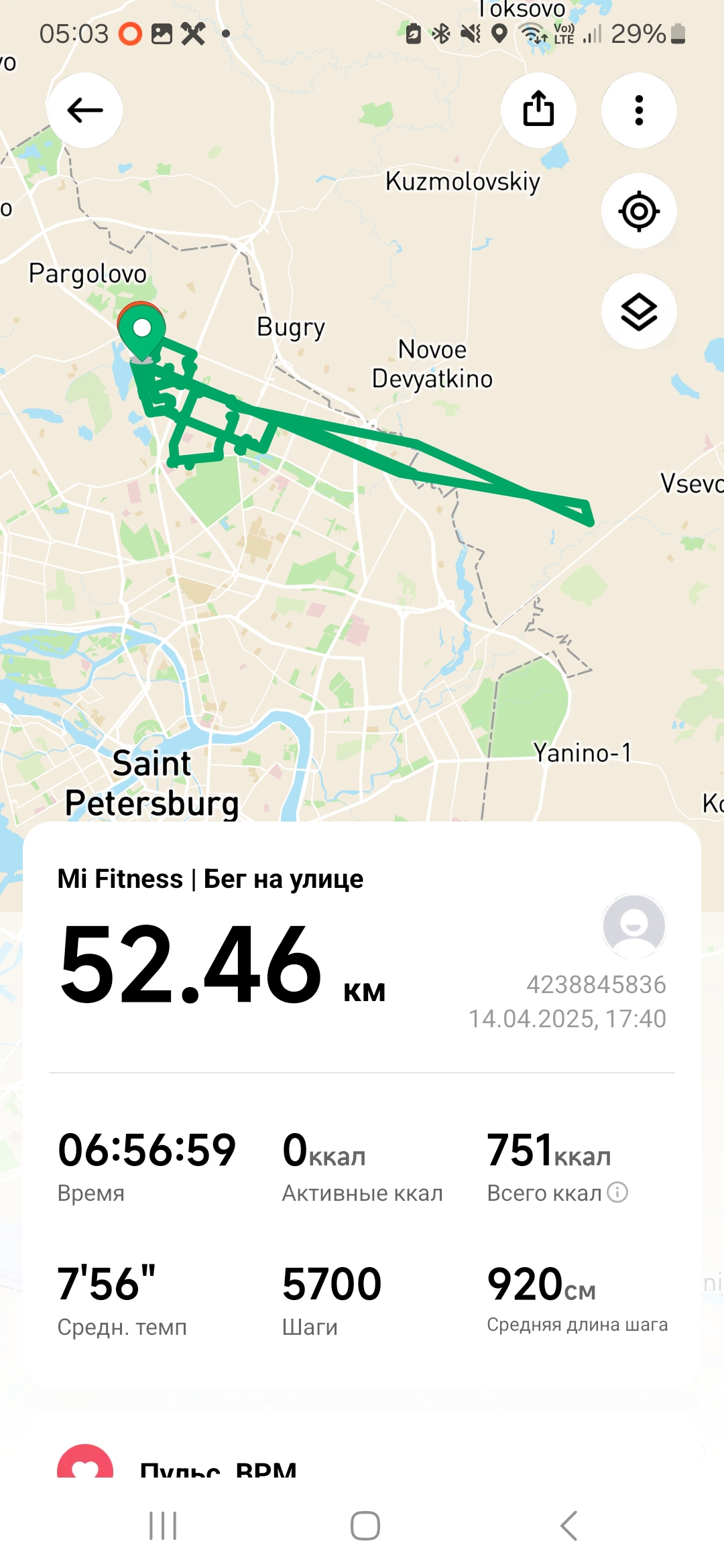Share this running workout
724x1568 pixels.
538,110
